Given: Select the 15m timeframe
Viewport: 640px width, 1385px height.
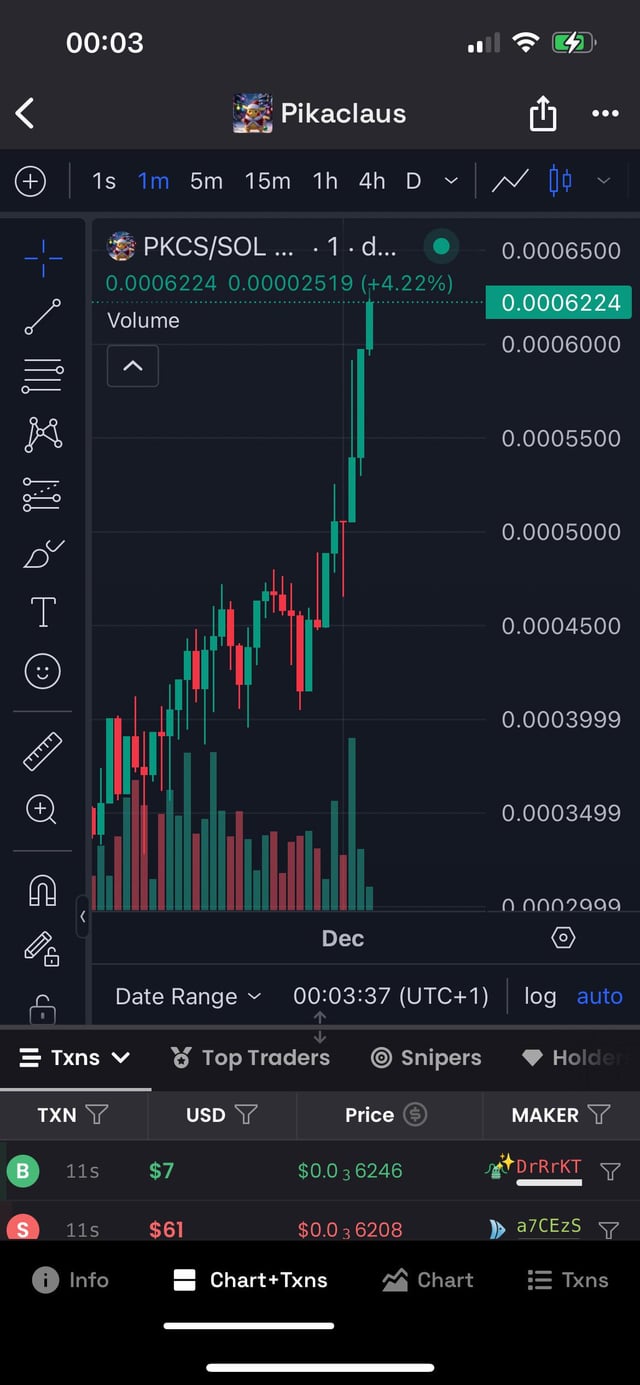Looking at the screenshot, I should pyautogui.click(x=268, y=181).
